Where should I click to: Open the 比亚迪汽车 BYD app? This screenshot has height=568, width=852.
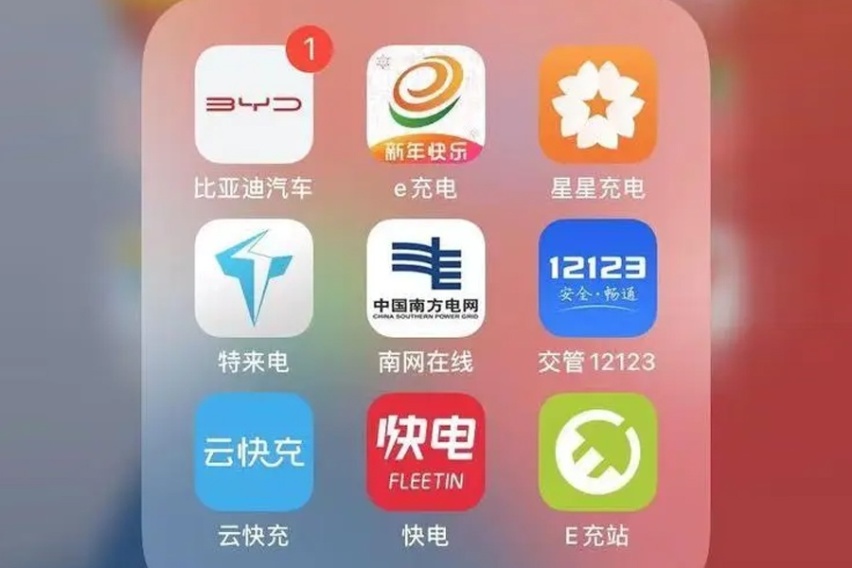(253, 104)
